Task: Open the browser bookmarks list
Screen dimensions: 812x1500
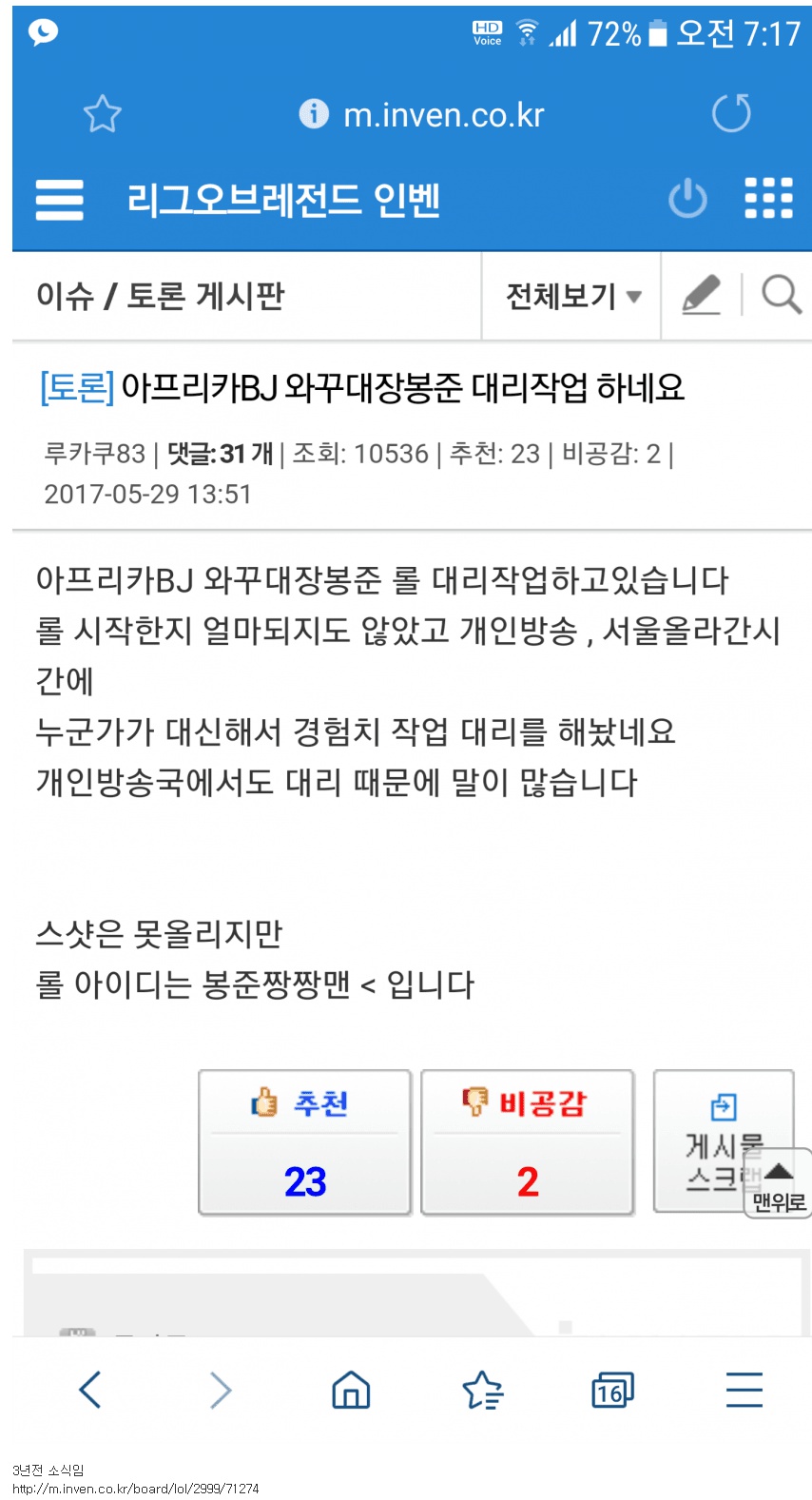Action: (x=482, y=1390)
